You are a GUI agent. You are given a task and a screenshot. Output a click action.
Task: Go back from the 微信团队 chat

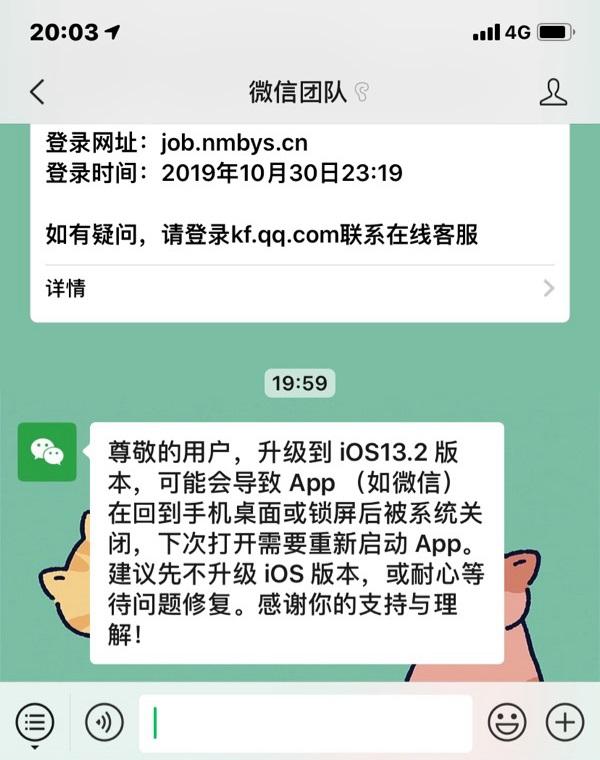pos(37,92)
